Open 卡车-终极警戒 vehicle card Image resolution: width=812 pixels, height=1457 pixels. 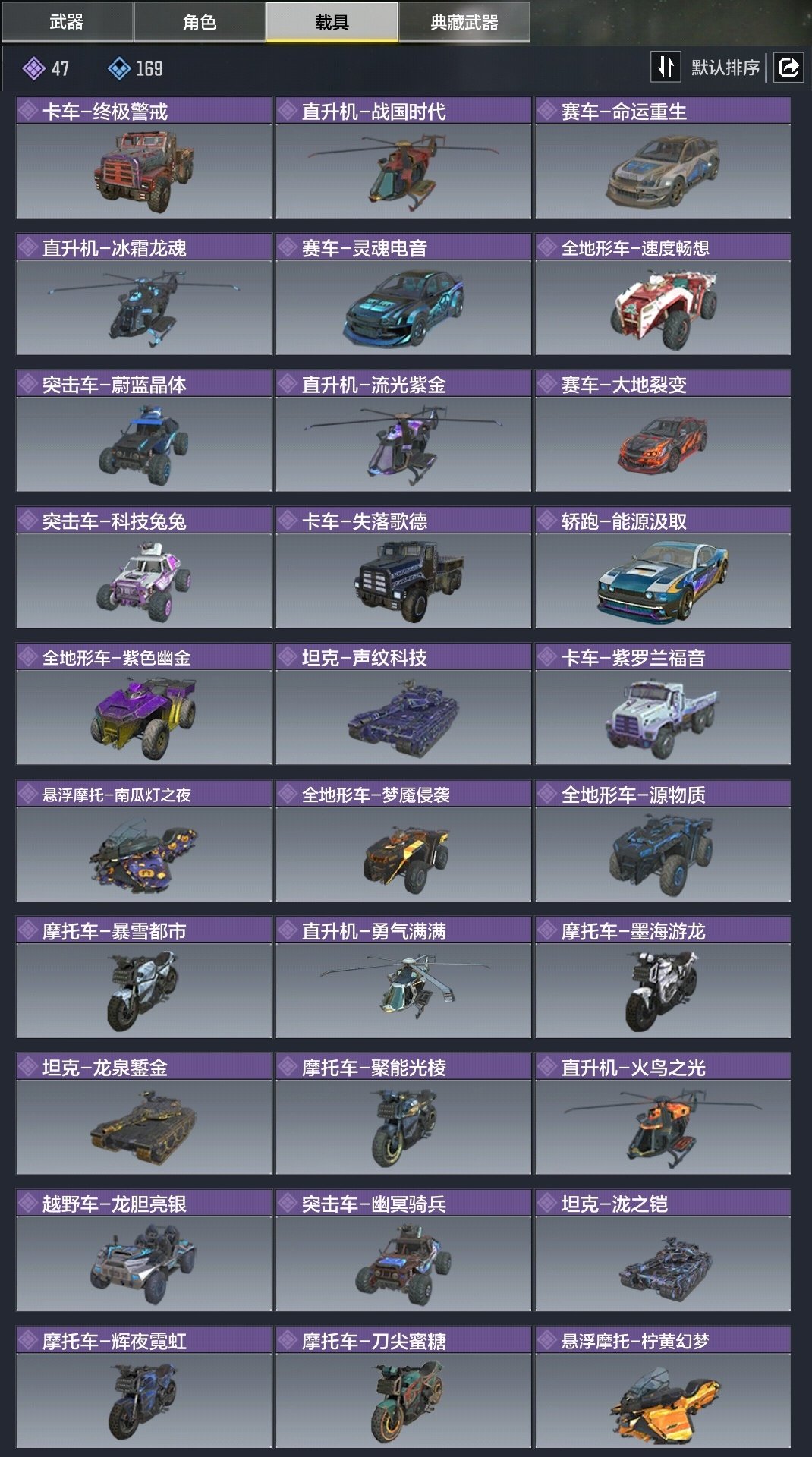coord(143,158)
